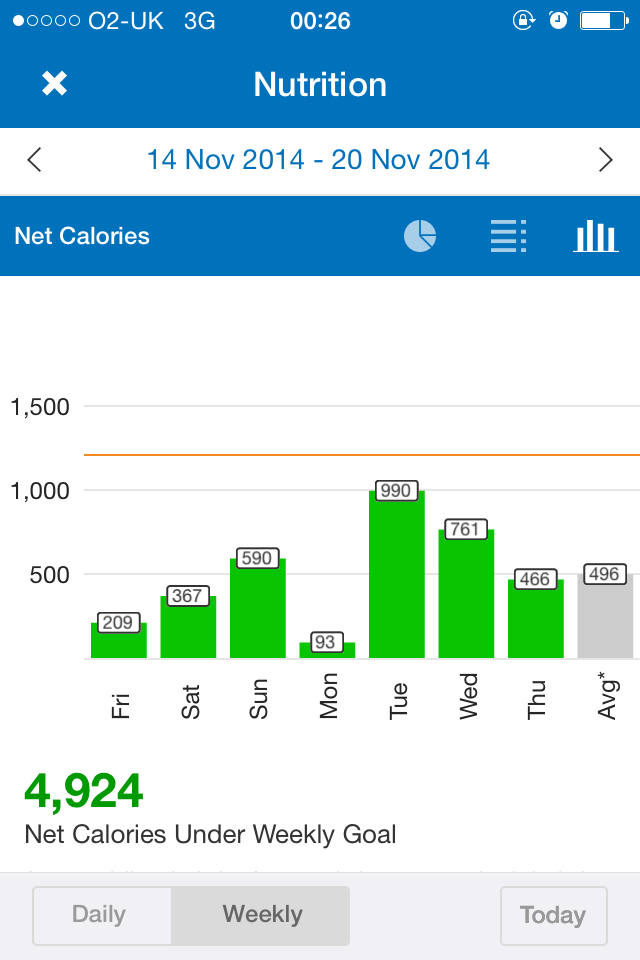Image resolution: width=640 pixels, height=960 pixels.
Task: Go to the next week
Action: click(605, 160)
